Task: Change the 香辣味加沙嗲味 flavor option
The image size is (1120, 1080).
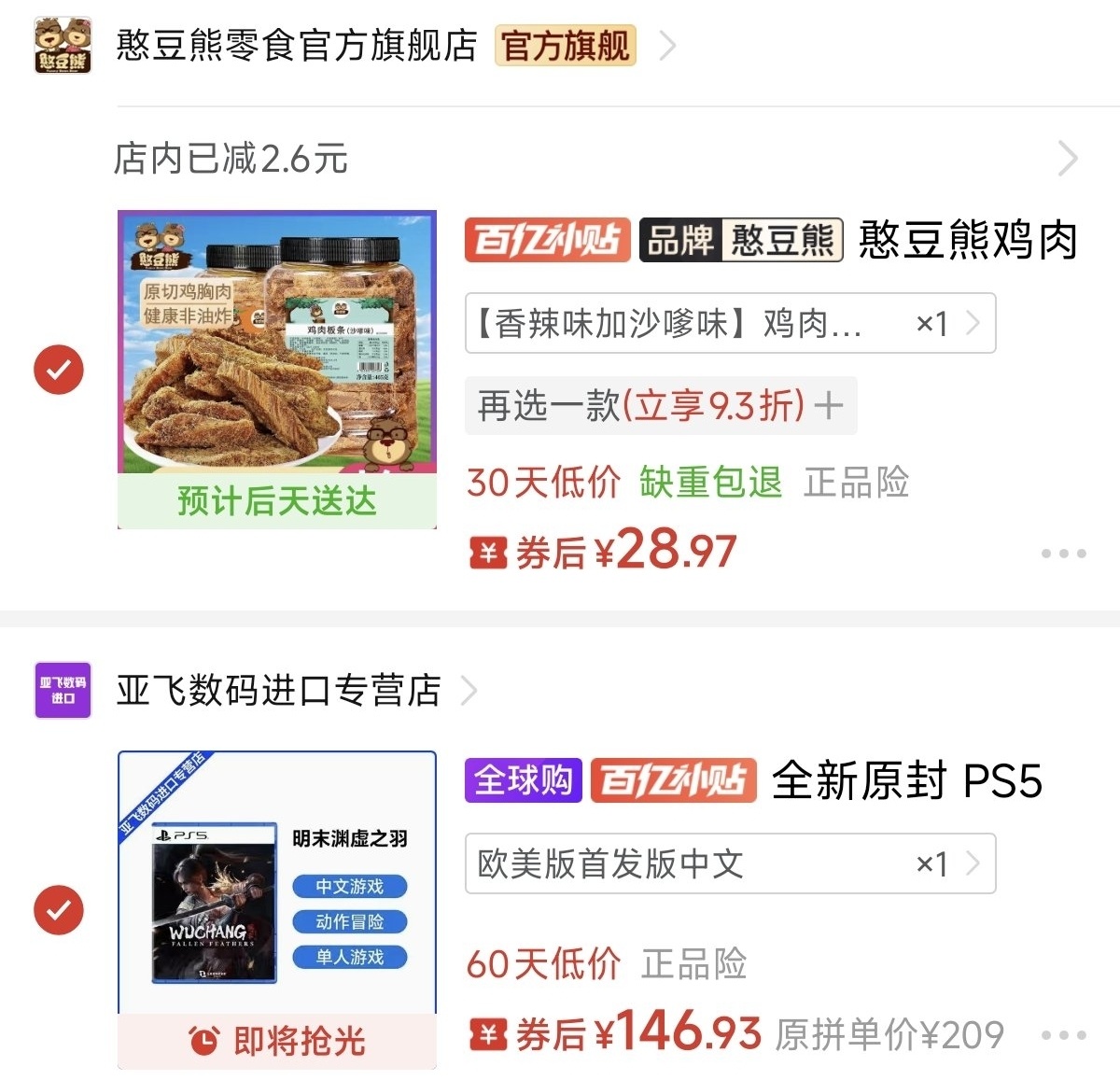Action: point(730,323)
